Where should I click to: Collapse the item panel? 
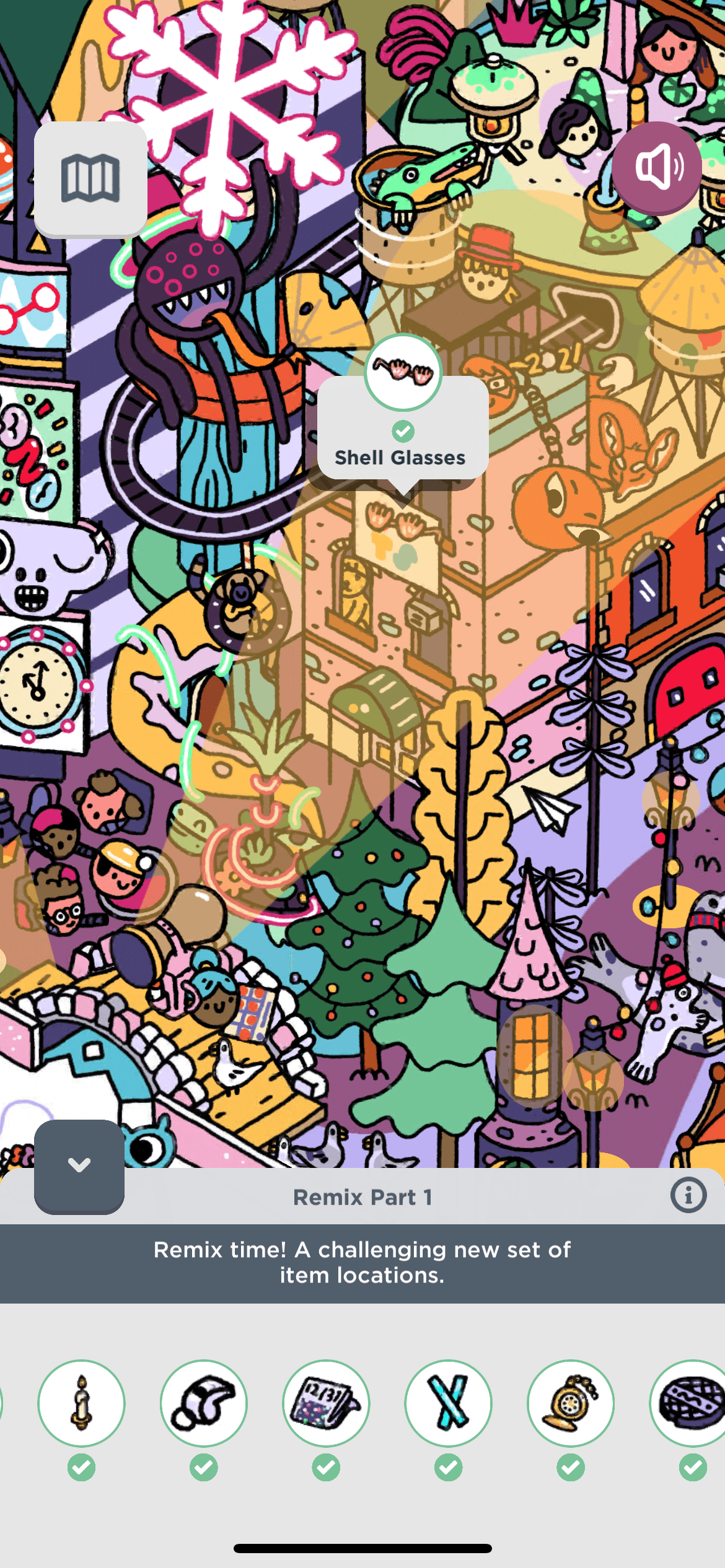click(79, 1165)
